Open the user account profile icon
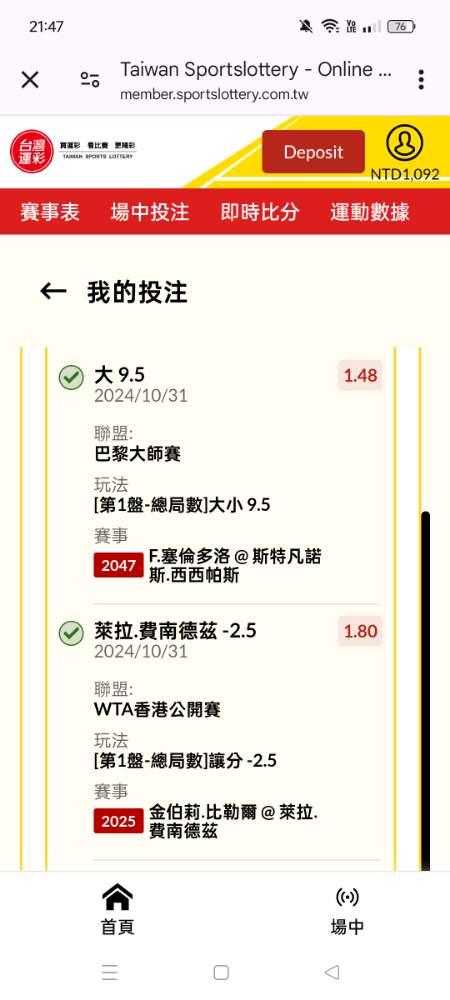This screenshot has width=450, height=1000. coord(405,144)
